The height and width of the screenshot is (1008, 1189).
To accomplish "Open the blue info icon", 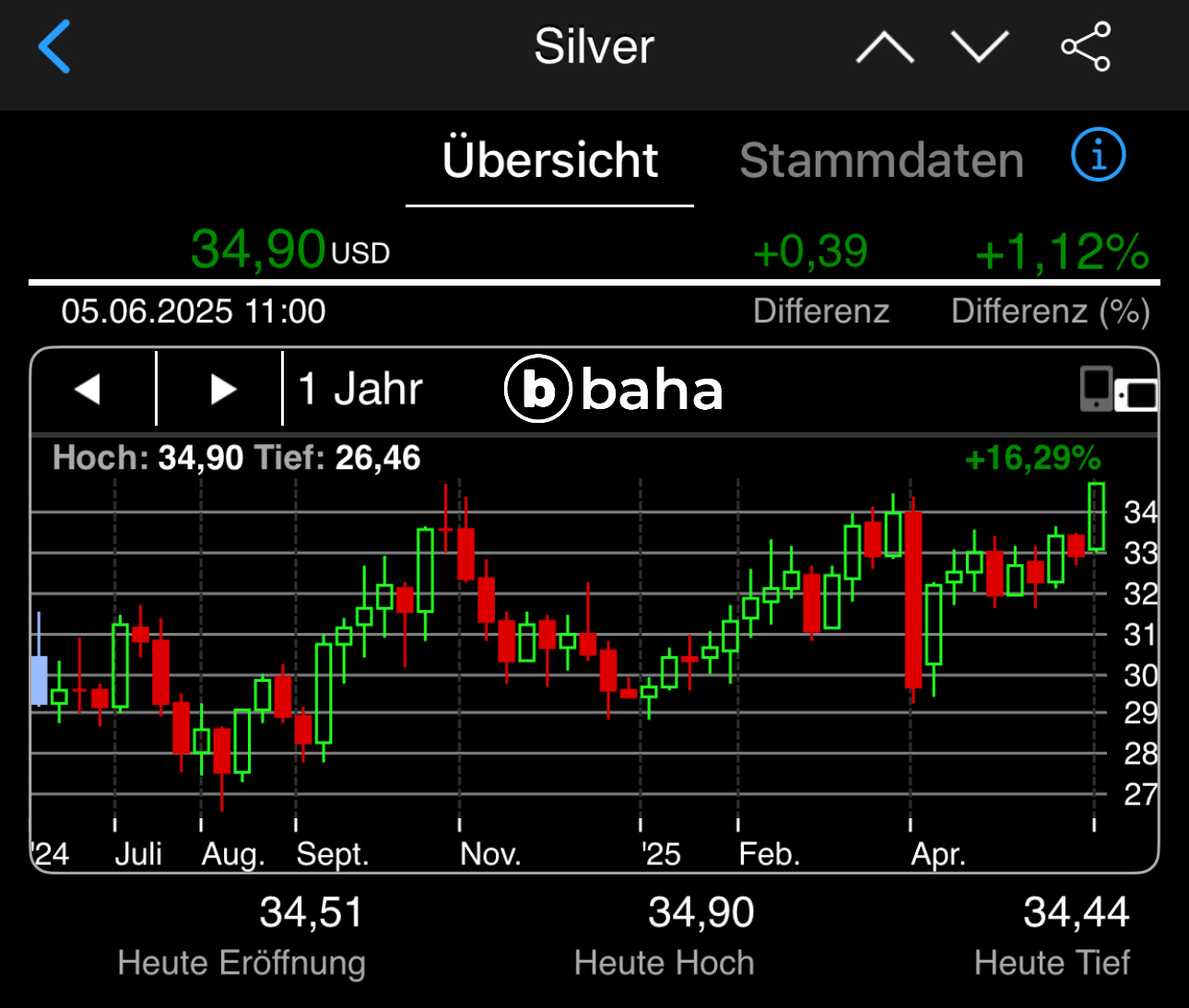I will [1098, 155].
